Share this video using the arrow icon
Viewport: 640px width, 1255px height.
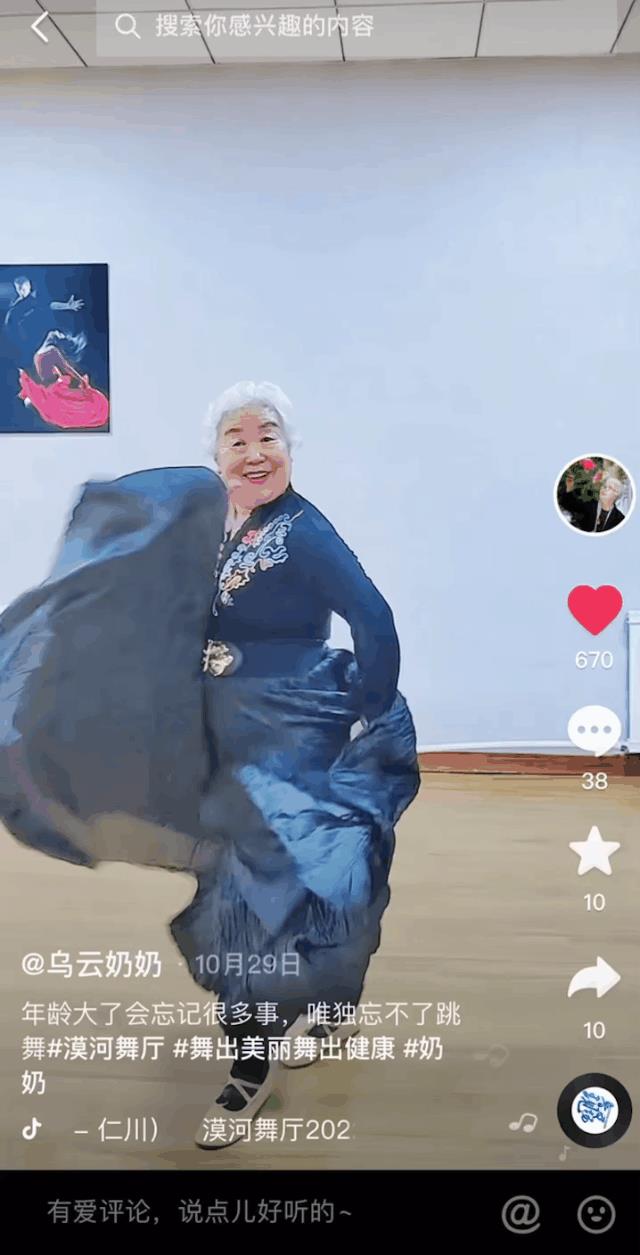click(x=594, y=979)
